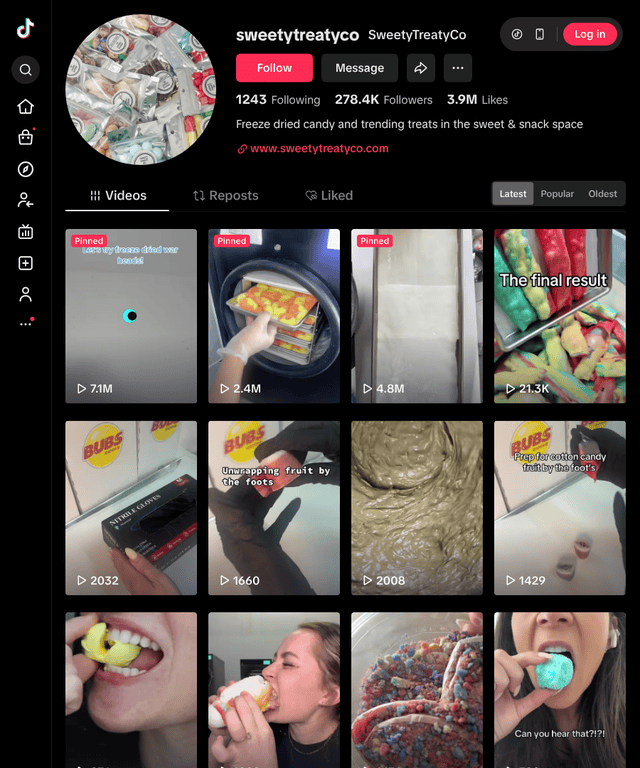The image size is (640, 768).
Task: Switch to the Reposts tab
Action: 226,195
